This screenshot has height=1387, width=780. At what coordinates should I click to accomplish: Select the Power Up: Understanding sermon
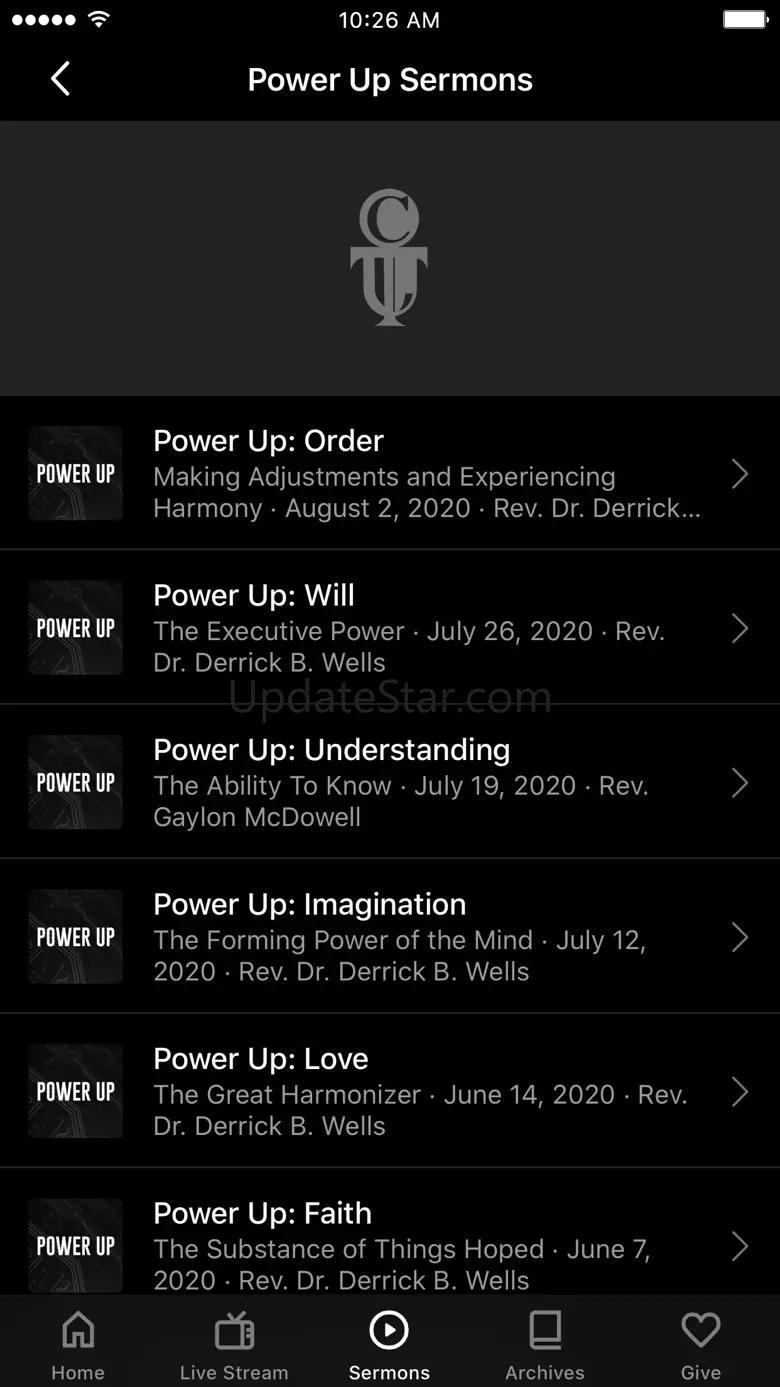(390, 782)
